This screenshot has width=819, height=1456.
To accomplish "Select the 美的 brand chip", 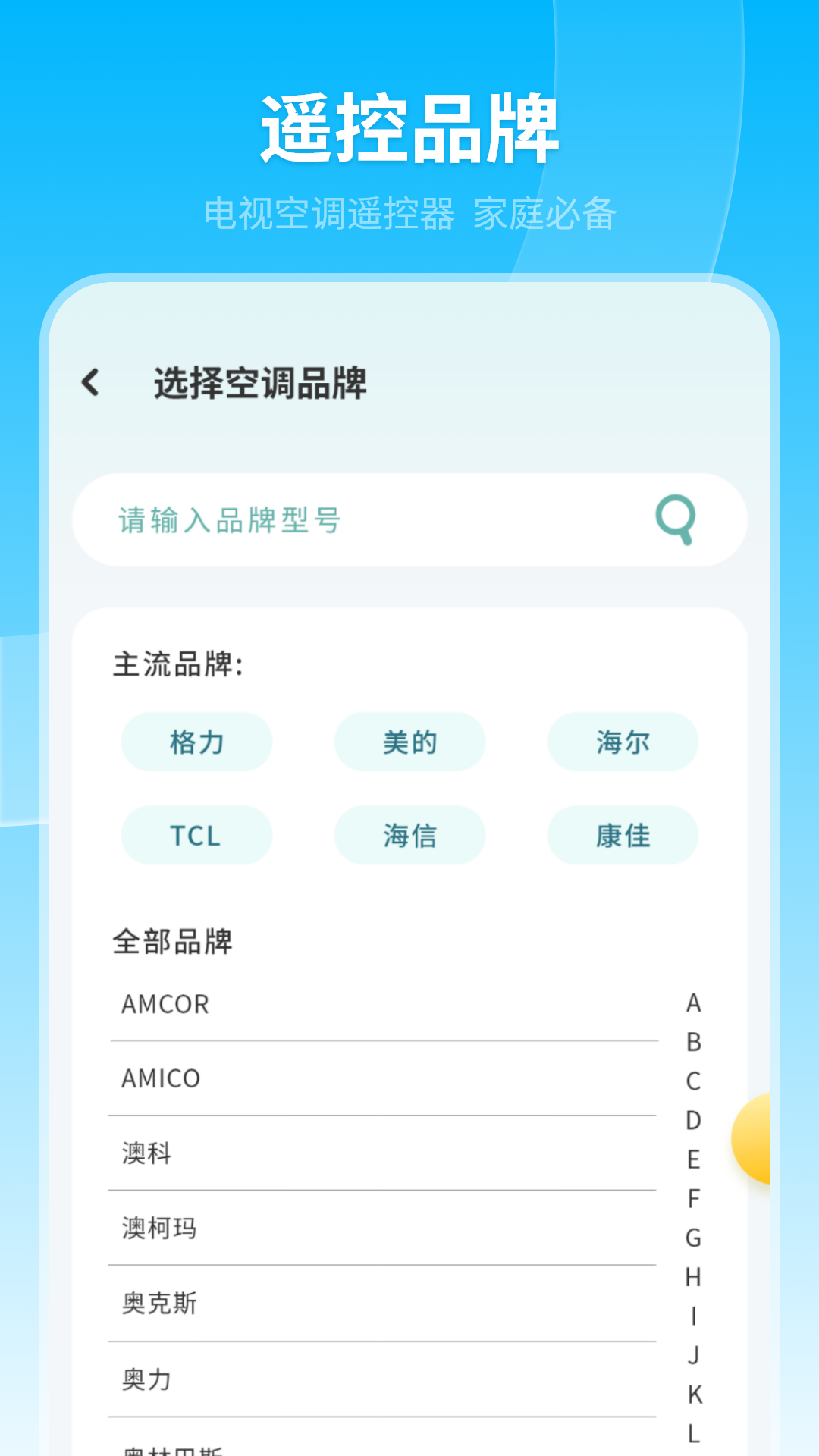I will coord(409,742).
